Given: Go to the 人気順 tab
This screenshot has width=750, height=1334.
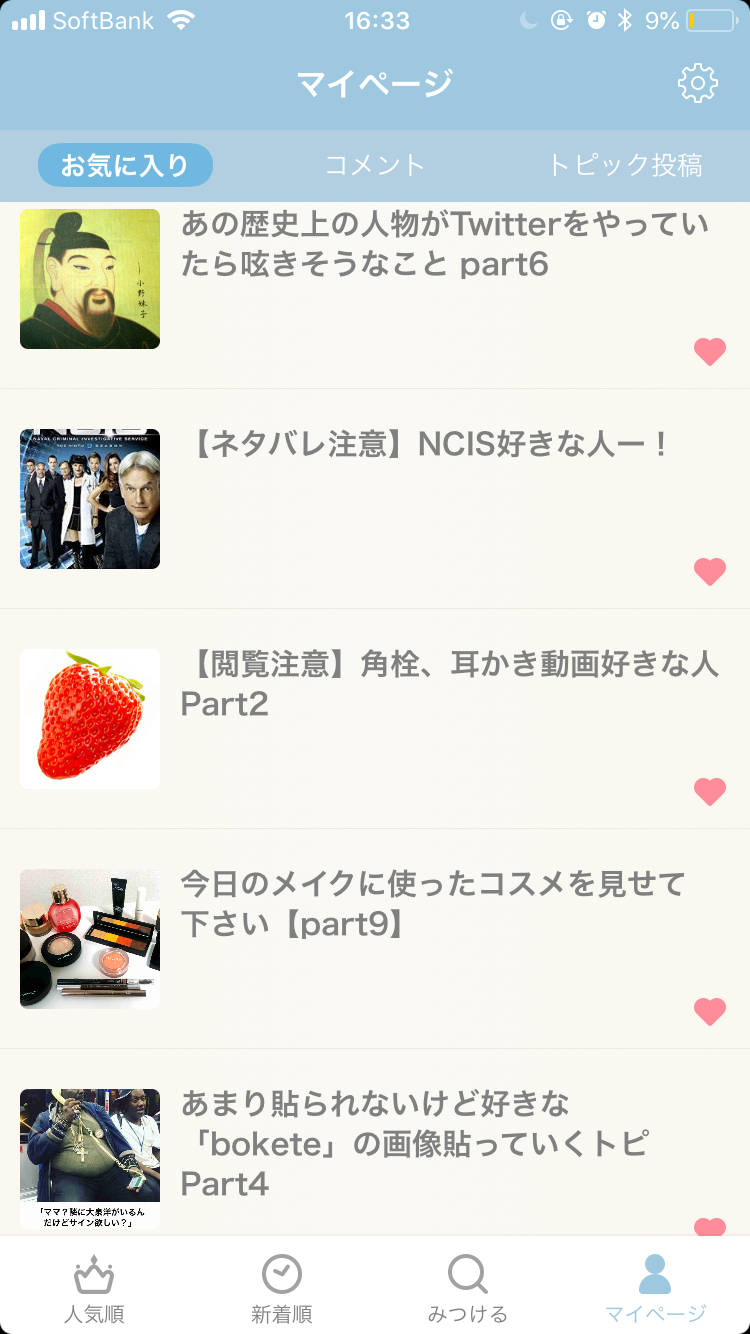Looking at the screenshot, I should (94, 1288).
